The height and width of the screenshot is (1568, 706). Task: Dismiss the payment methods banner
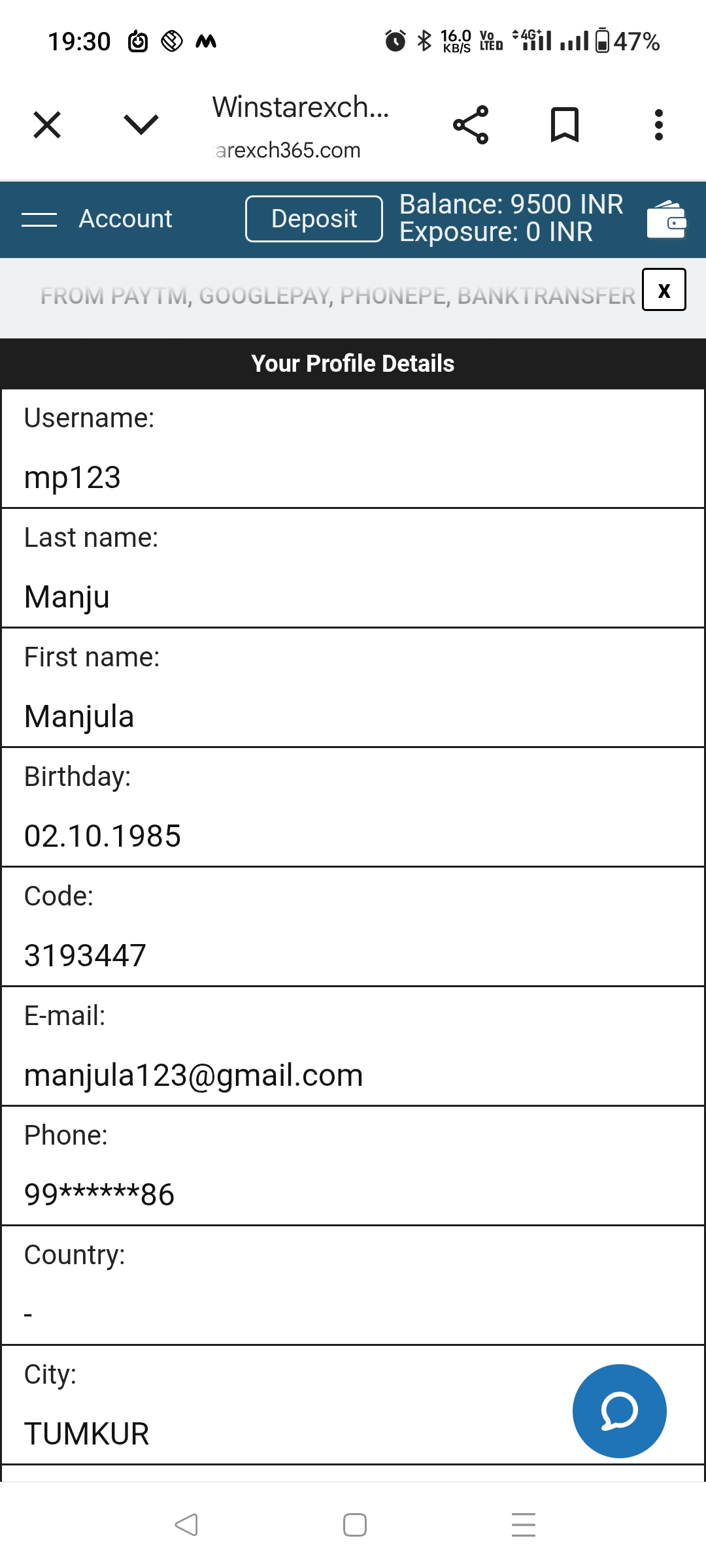(x=664, y=290)
